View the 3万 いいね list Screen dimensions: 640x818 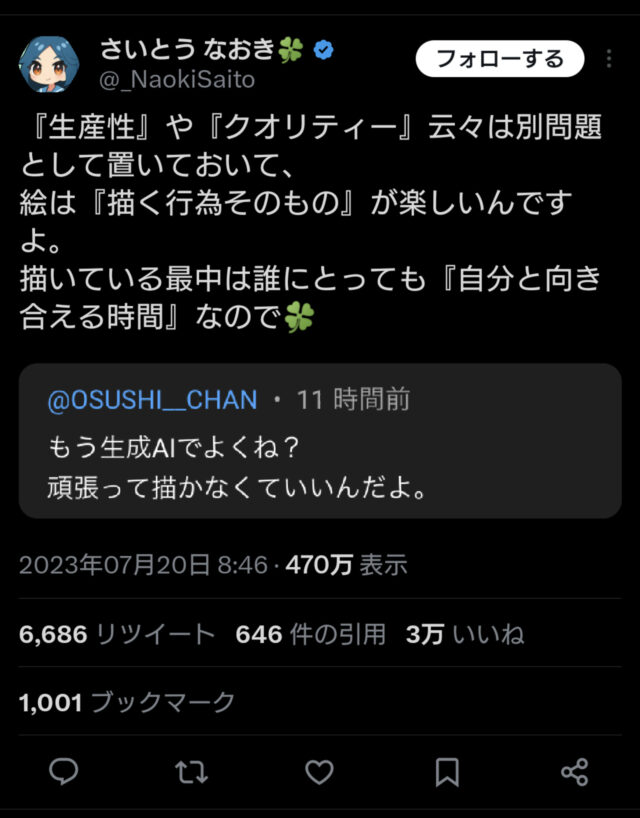(465, 634)
